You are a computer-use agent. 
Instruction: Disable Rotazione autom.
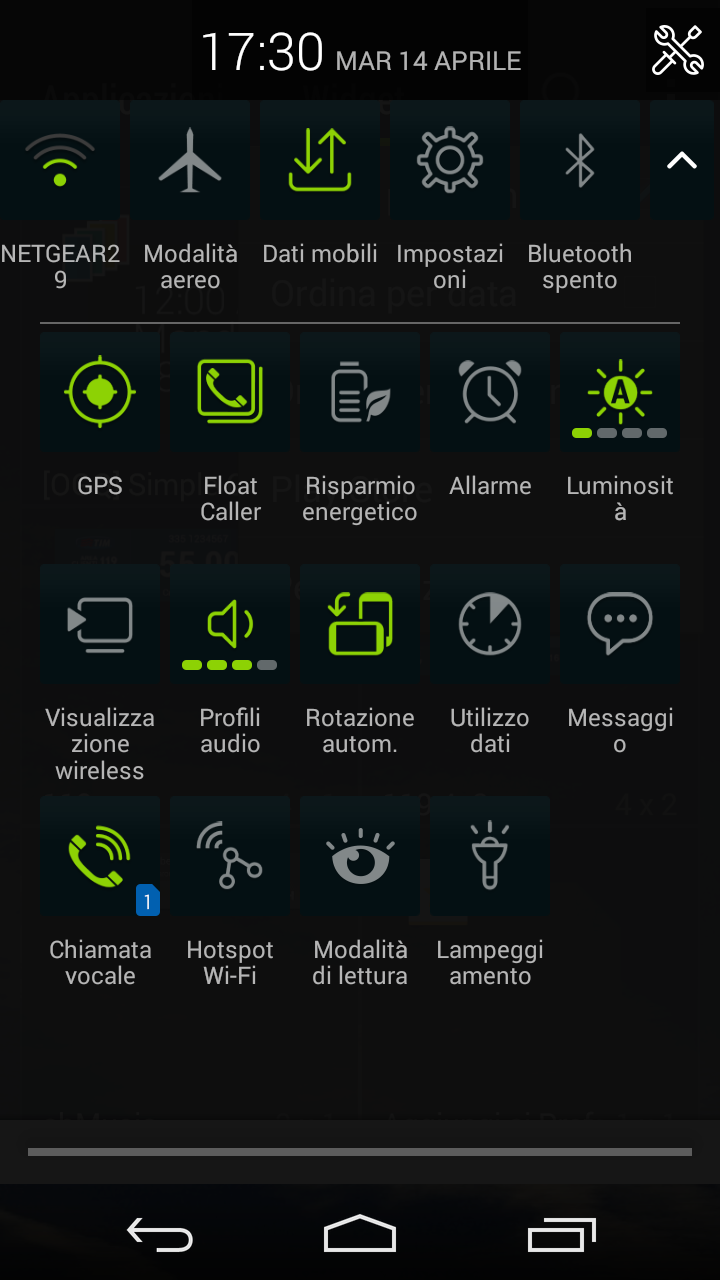(360, 624)
